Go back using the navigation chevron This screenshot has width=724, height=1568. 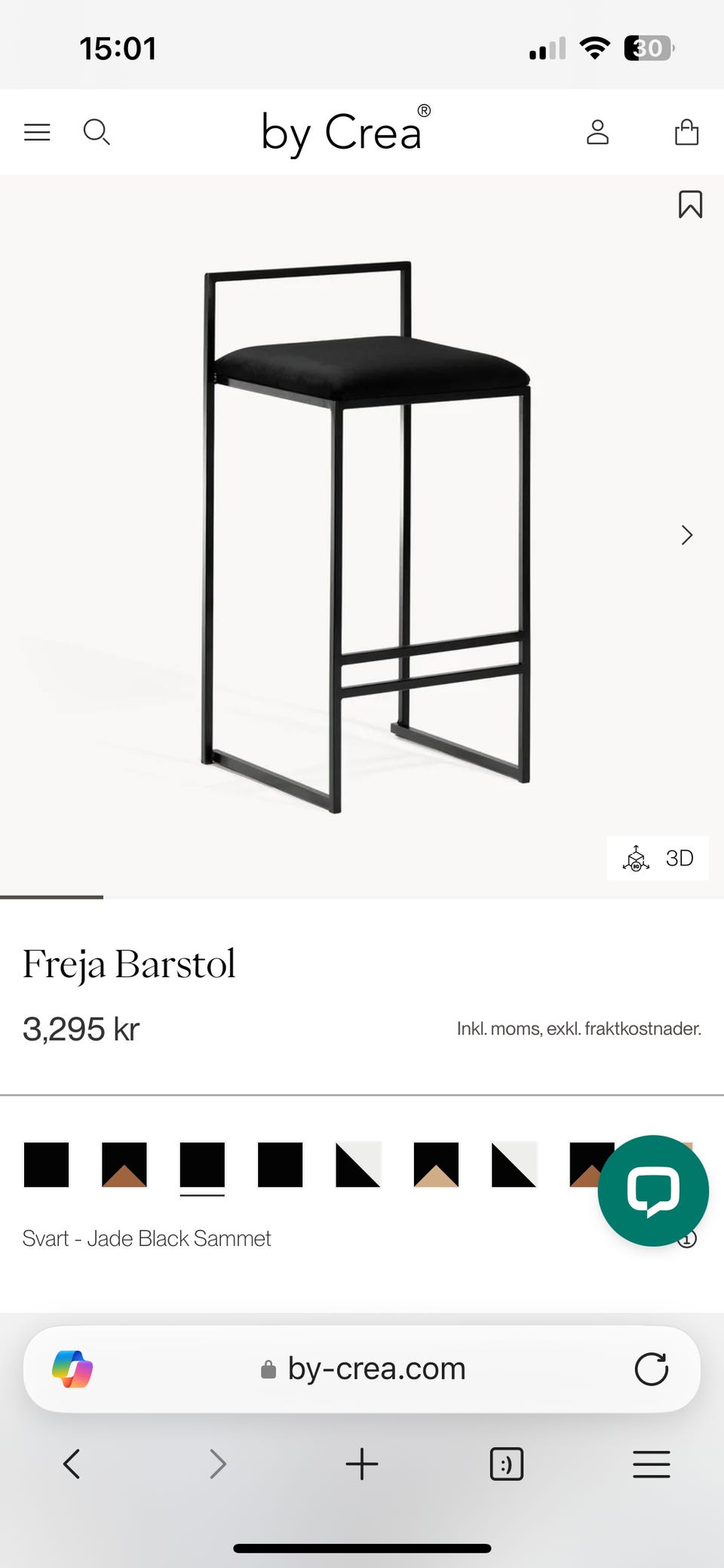[72, 1464]
